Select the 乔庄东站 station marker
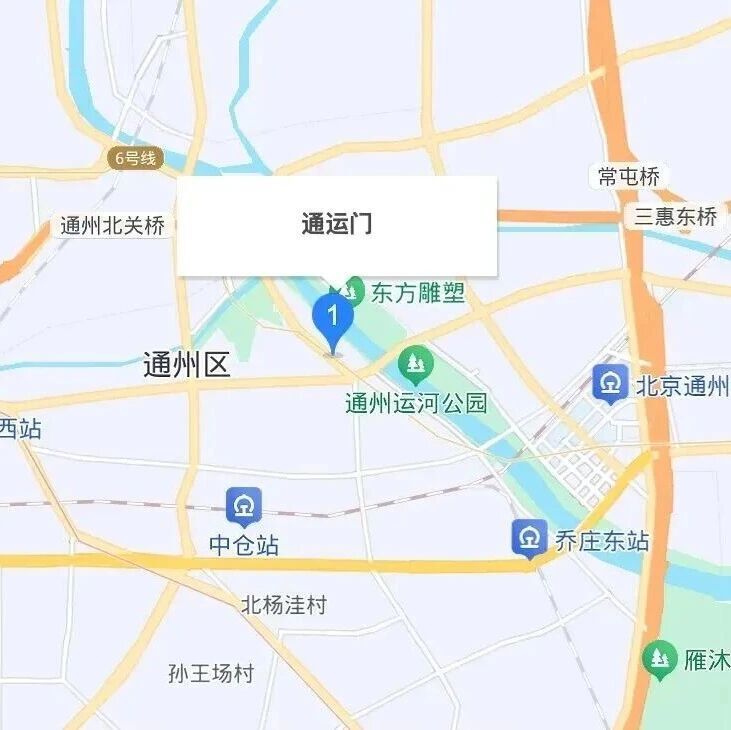Viewport: 731px width, 730px height. [529, 538]
